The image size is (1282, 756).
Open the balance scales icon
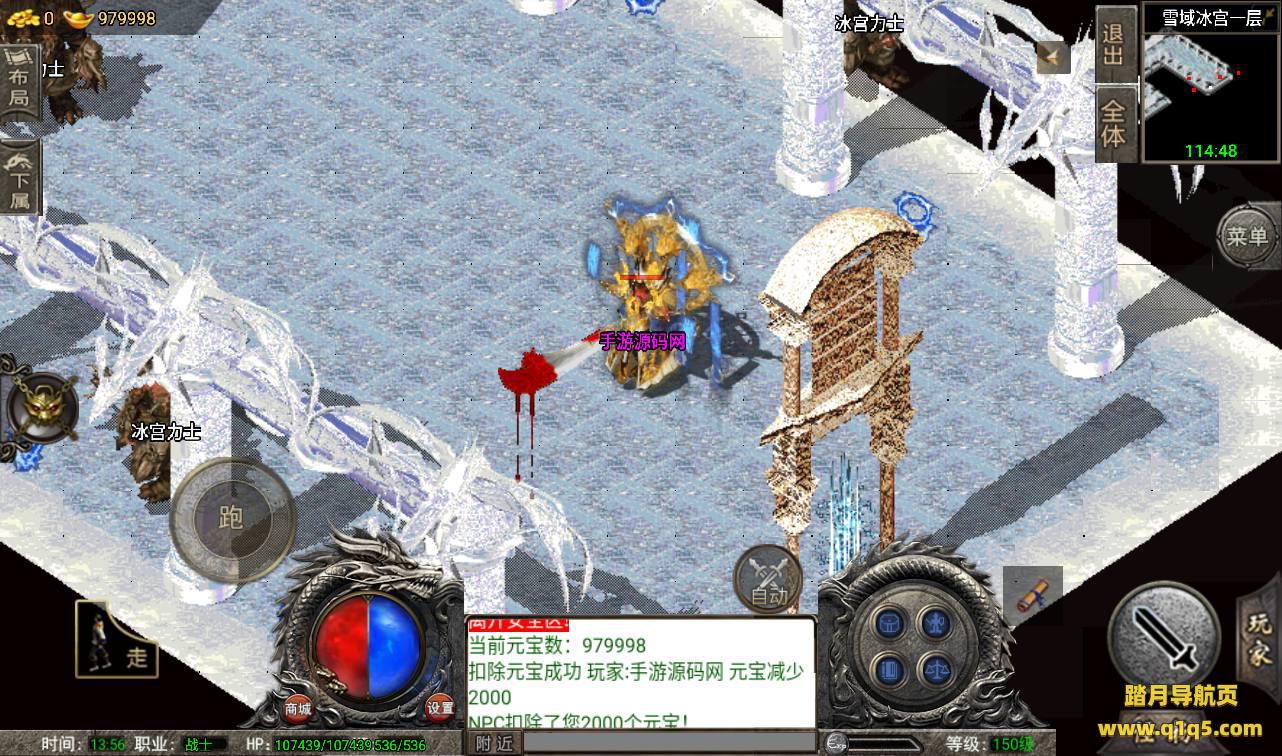[934, 669]
